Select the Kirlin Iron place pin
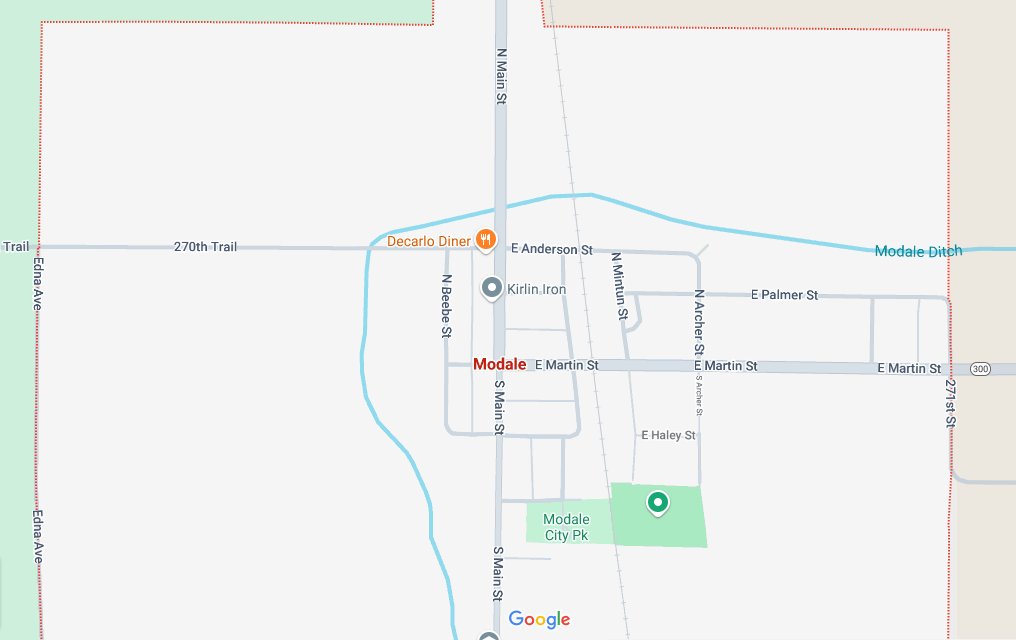This screenshot has width=1016, height=640. pos(491,288)
